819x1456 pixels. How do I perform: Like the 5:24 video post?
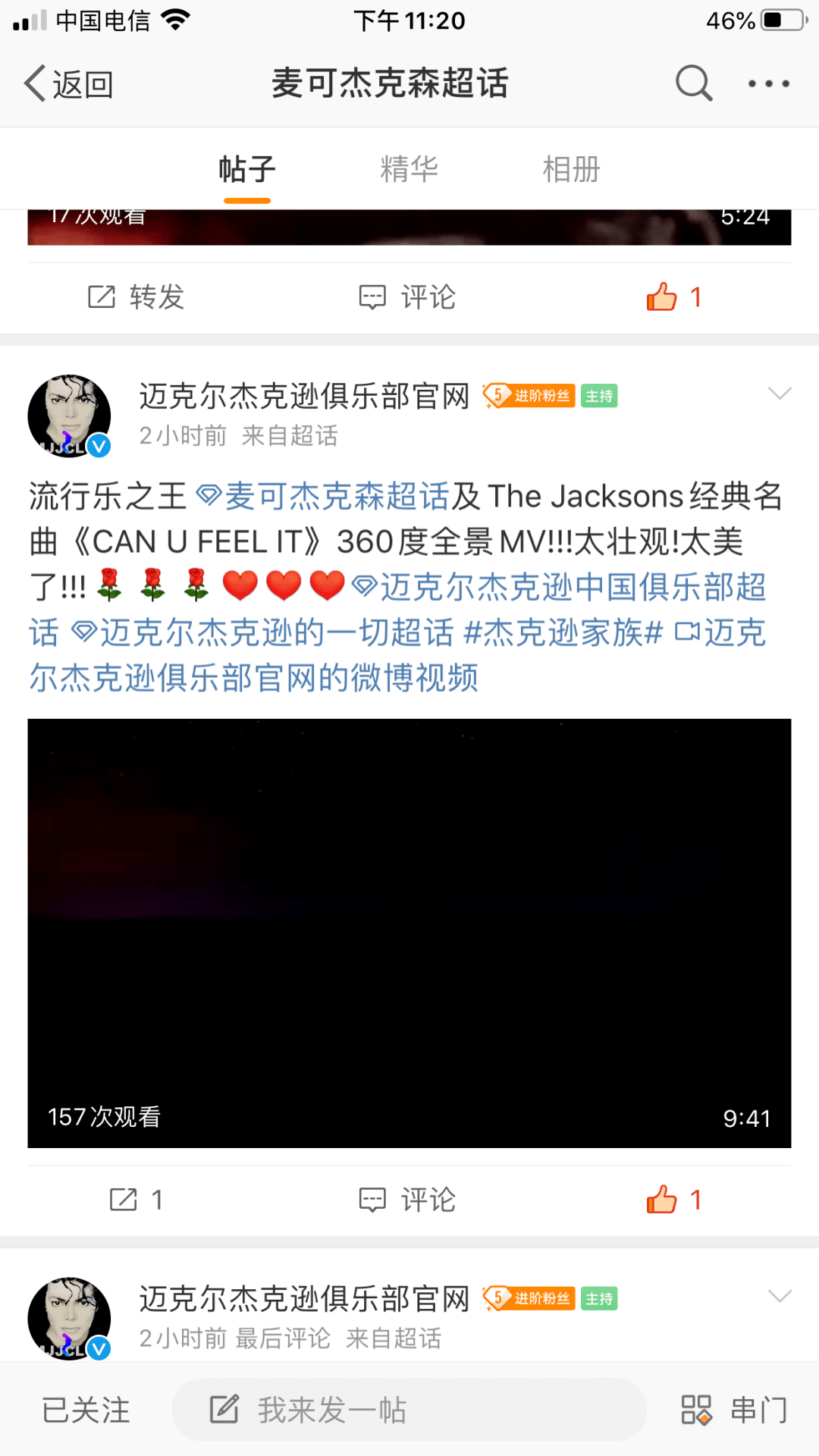point(673,297)
